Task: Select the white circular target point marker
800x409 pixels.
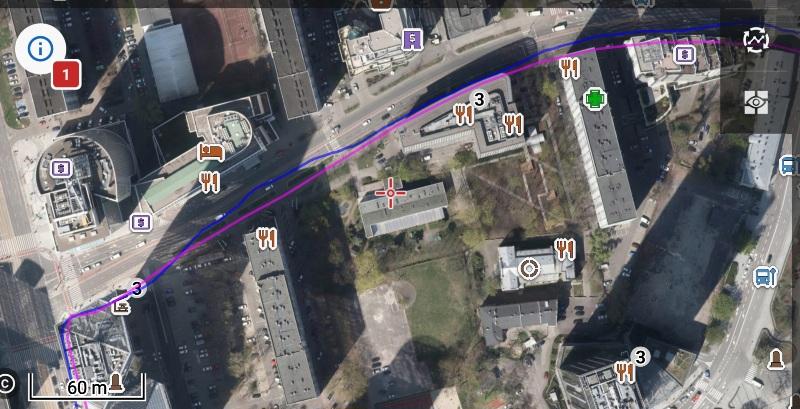Action: pos(529,267)
